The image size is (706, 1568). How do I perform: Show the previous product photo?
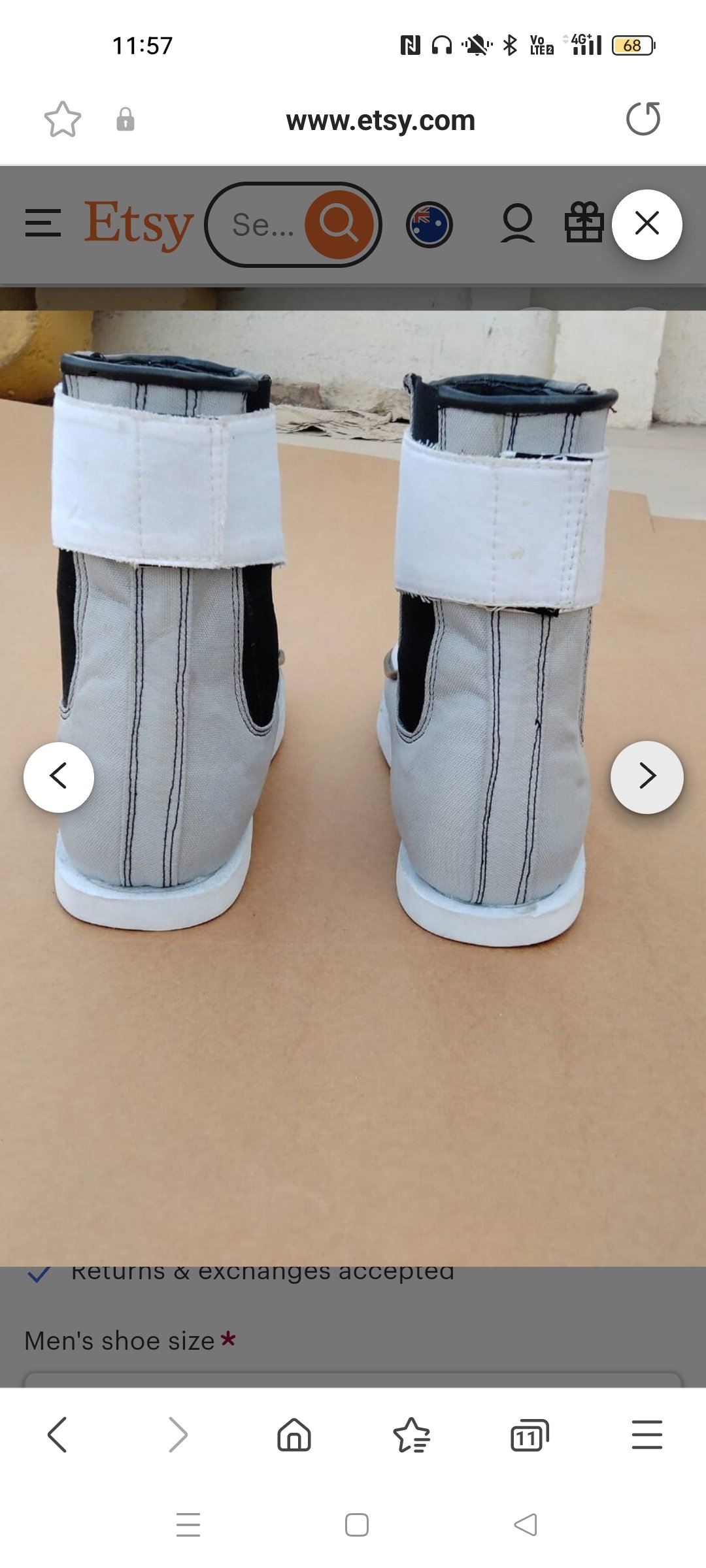pos(59,777)
